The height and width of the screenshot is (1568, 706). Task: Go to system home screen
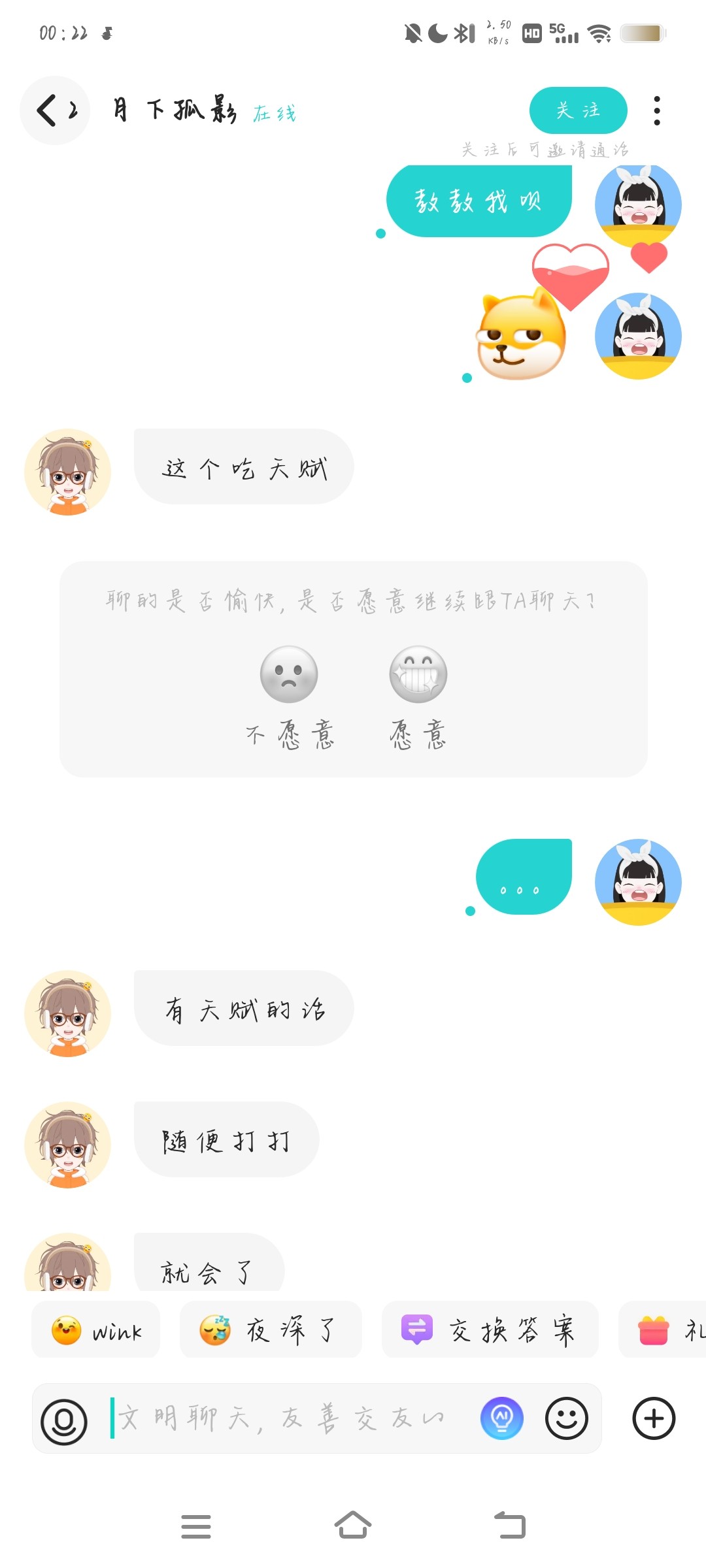coord(353,1526)
